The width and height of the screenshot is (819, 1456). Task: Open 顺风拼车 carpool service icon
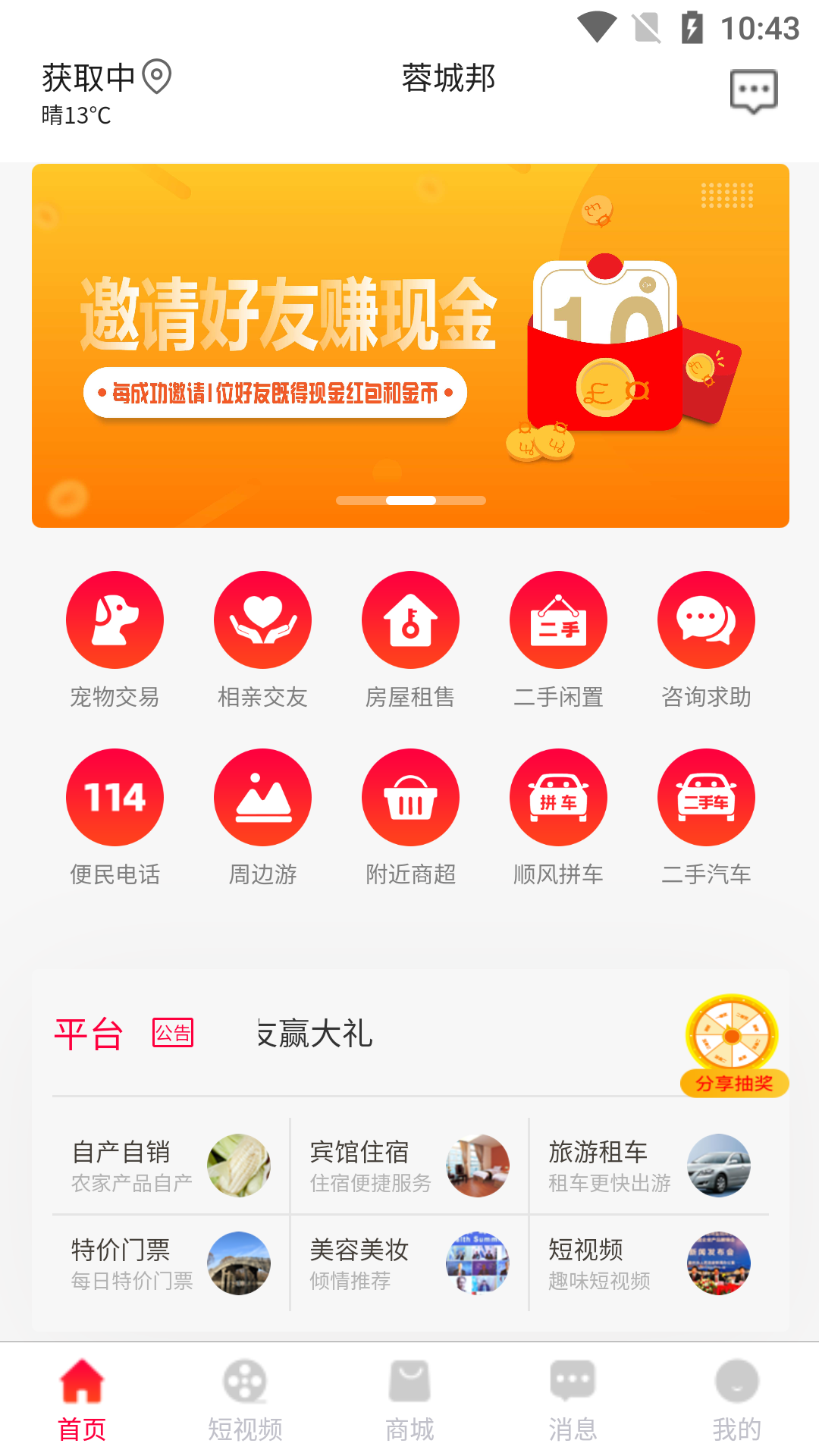(x=558, y=797)
